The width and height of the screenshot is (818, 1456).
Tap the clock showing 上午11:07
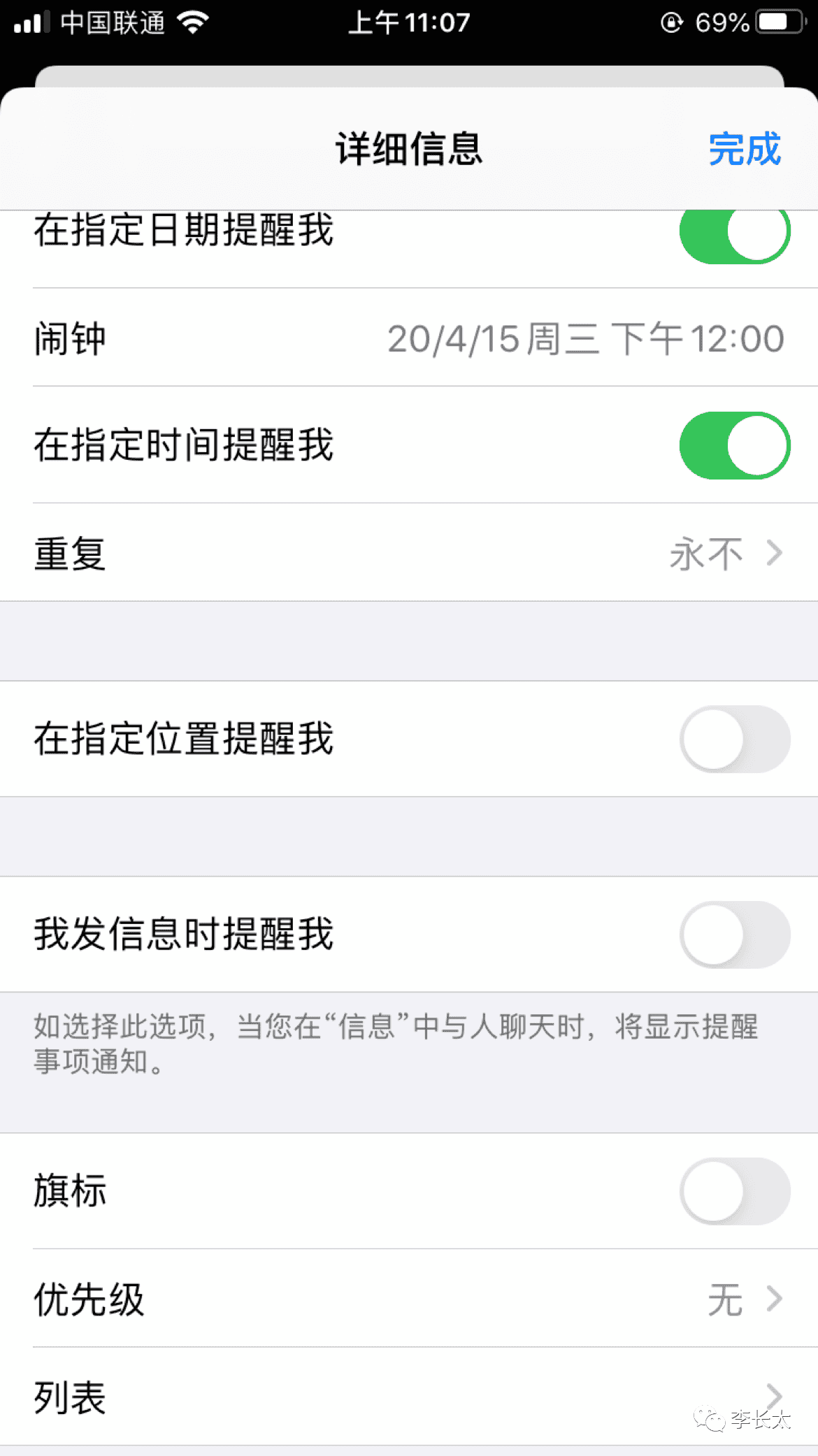coord(408,22)
